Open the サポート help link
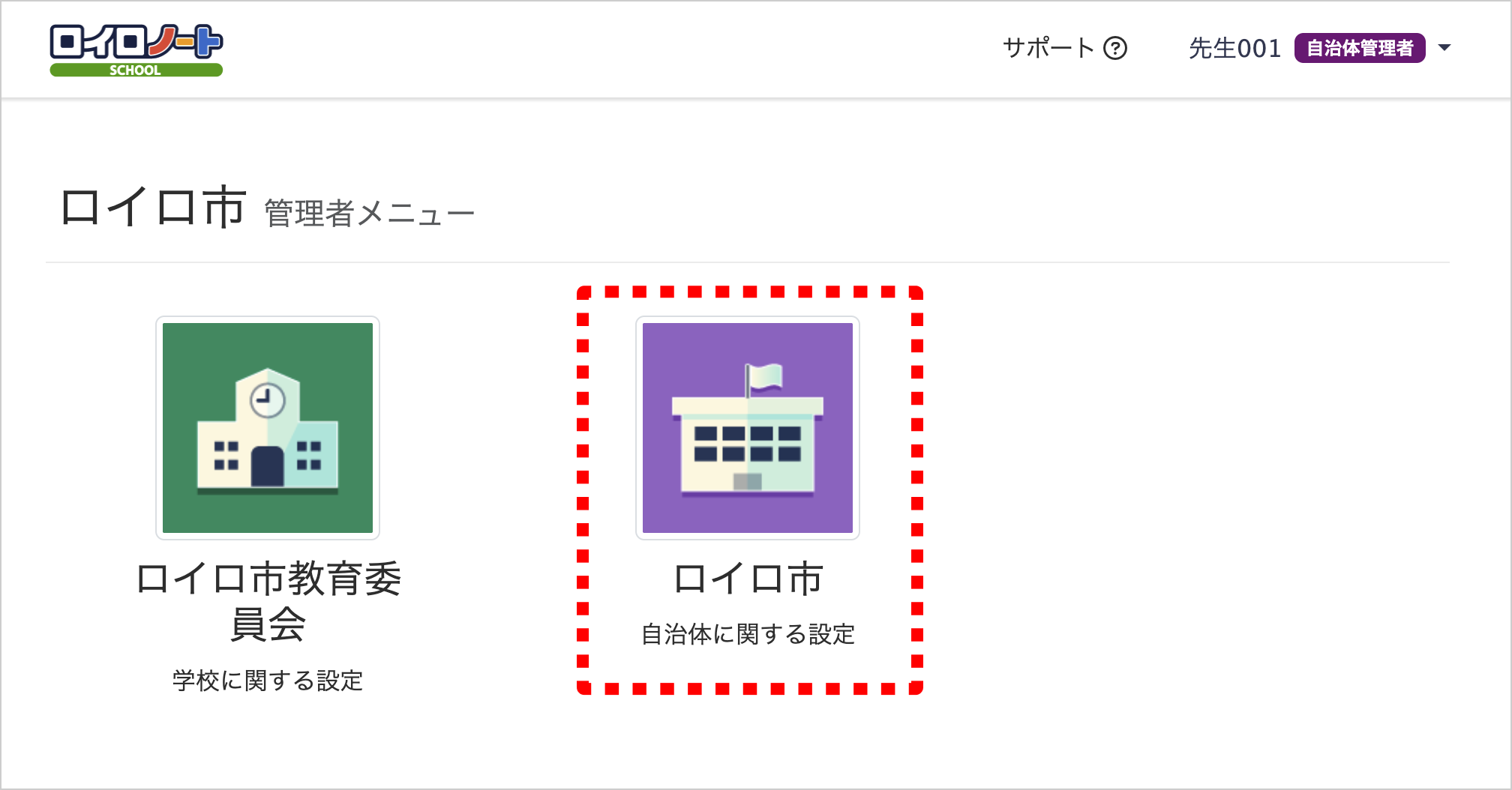Screen dimensions: 1512x790 1065,48
